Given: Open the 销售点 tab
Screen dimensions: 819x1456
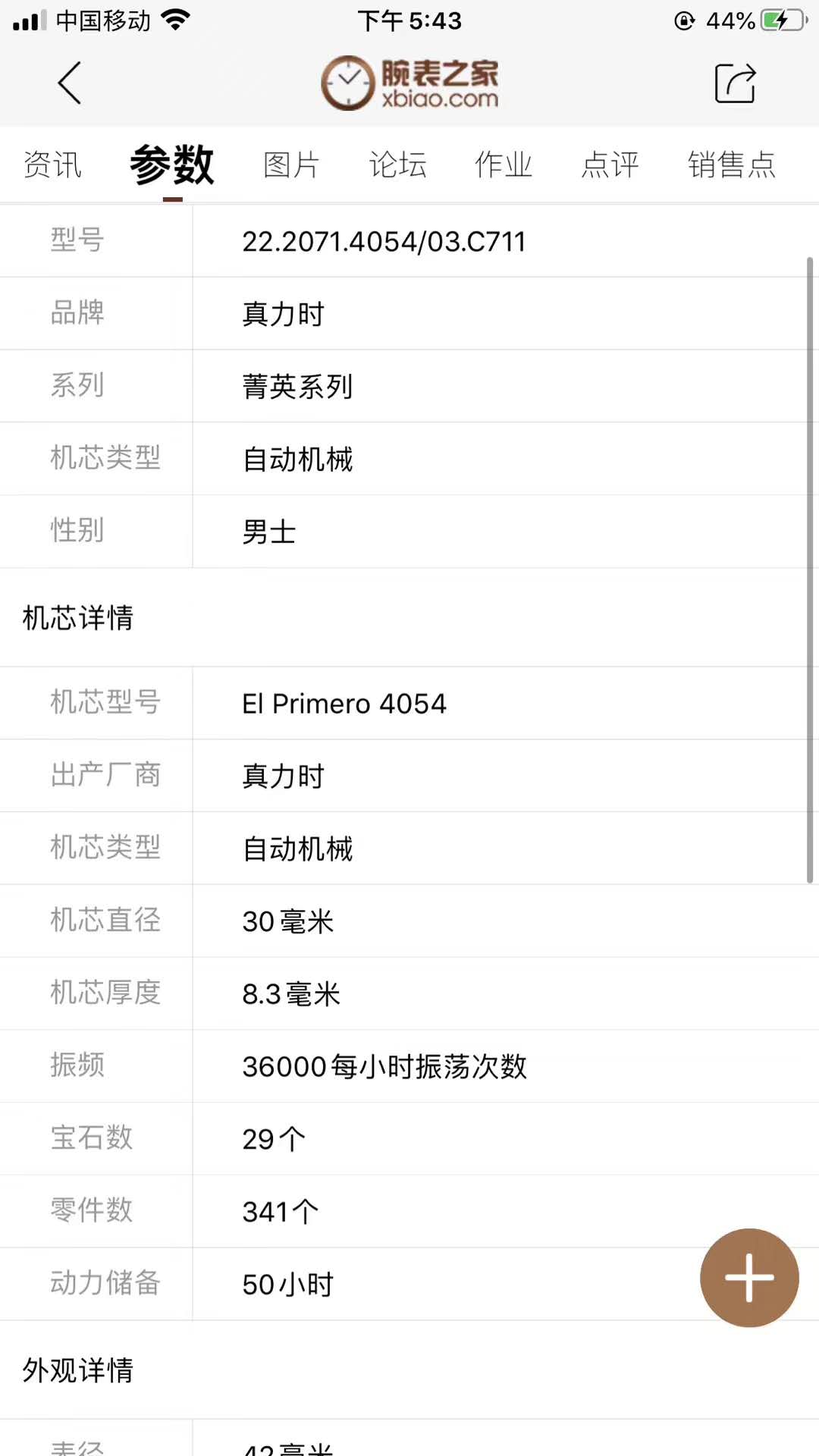Looking at the screenshot, I should (x=732, y=165).
